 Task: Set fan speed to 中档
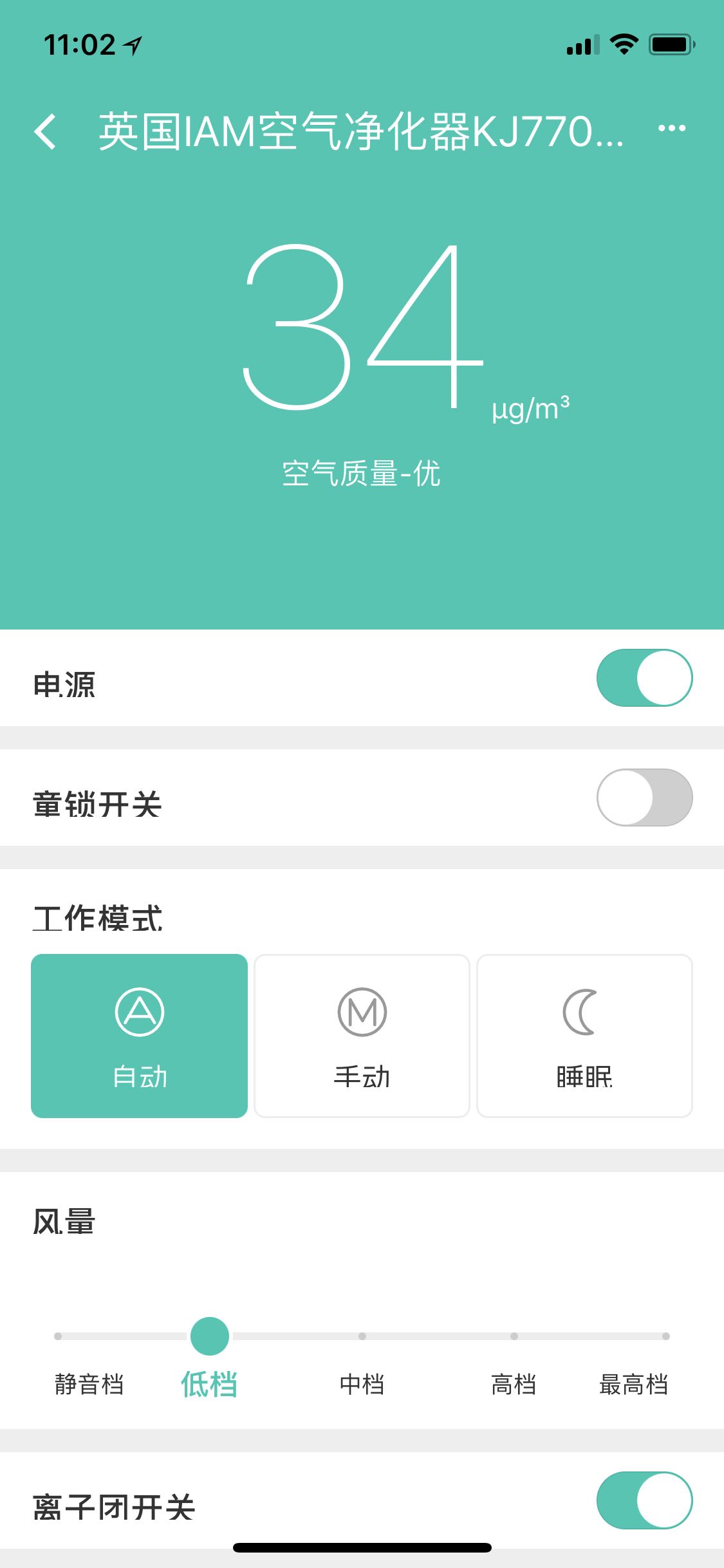(362, 1384)
